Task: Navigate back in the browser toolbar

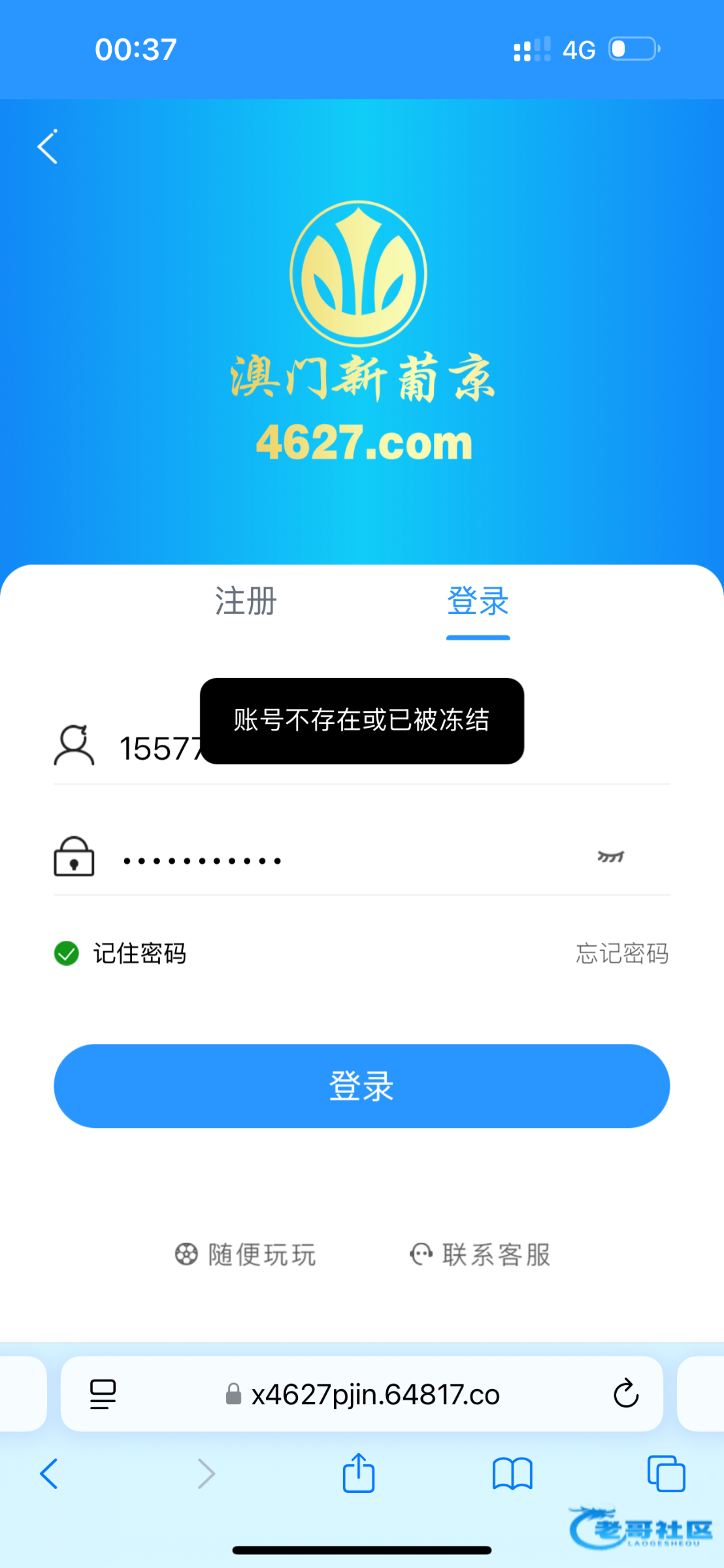Action: tap(49, 1474)
